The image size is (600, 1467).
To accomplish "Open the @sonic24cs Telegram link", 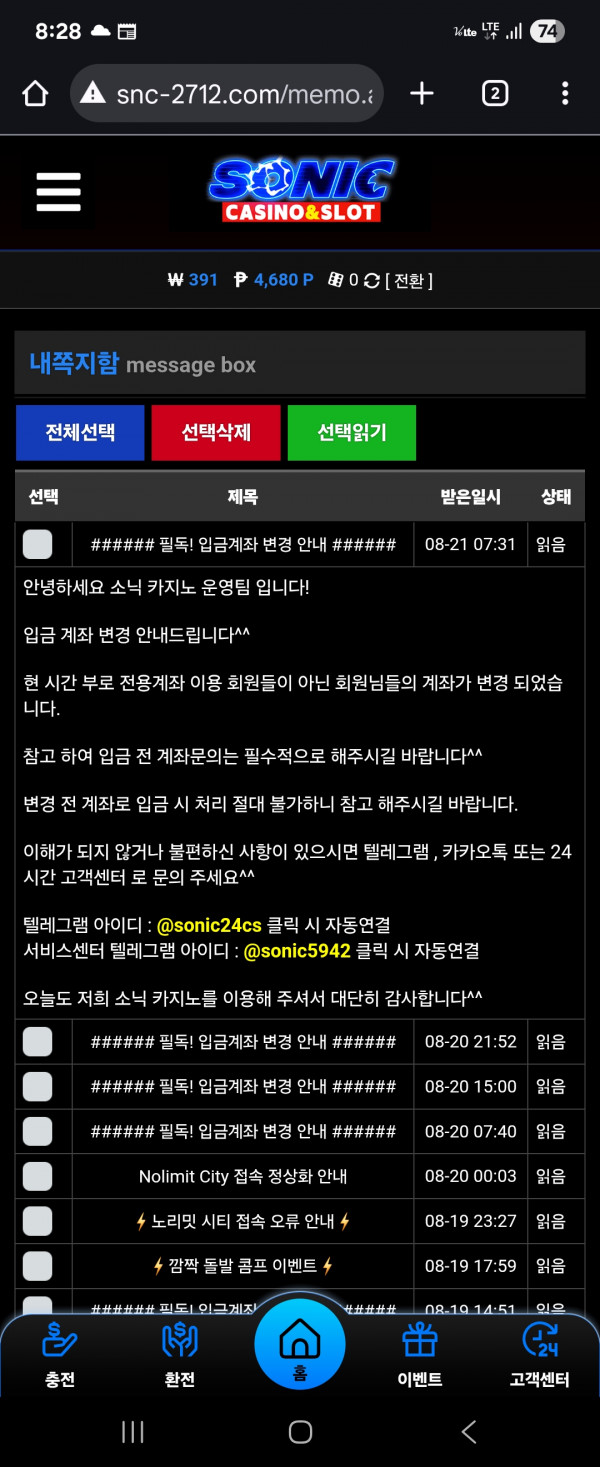I will point(209,926).
